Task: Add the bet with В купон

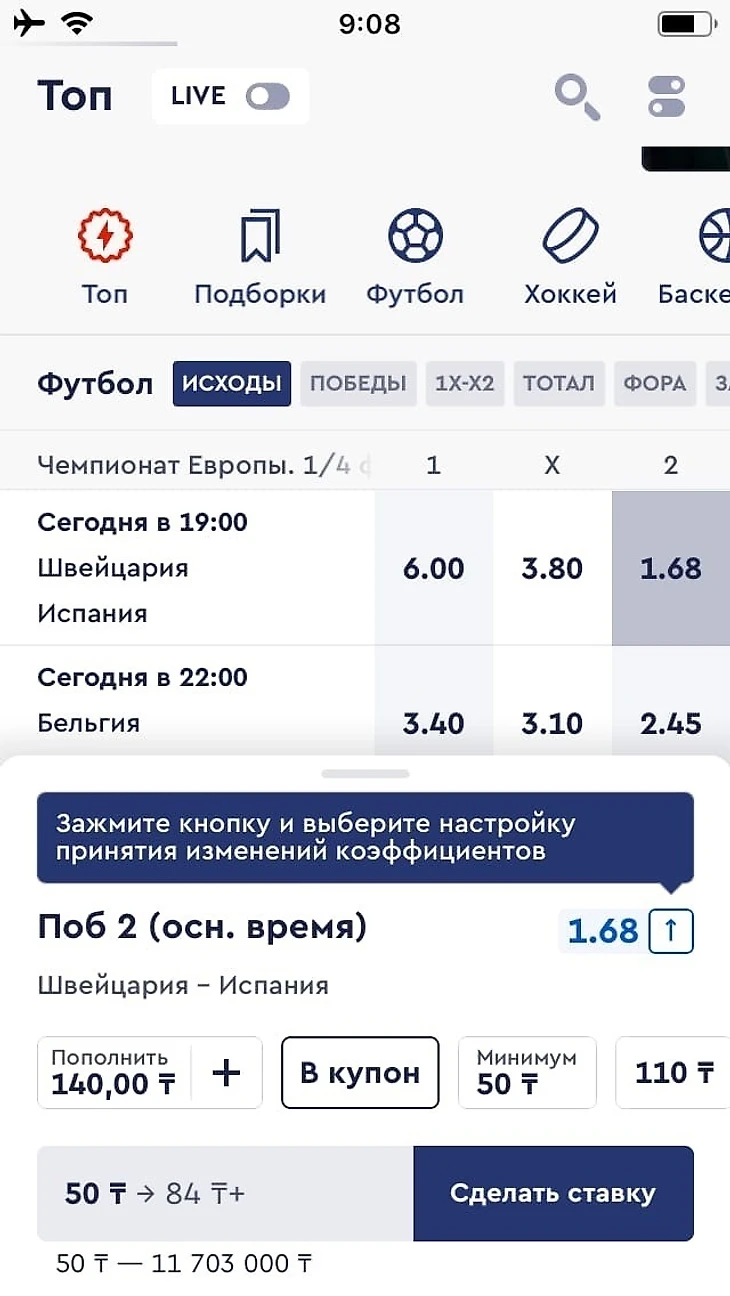Action: click(360, 1073)
